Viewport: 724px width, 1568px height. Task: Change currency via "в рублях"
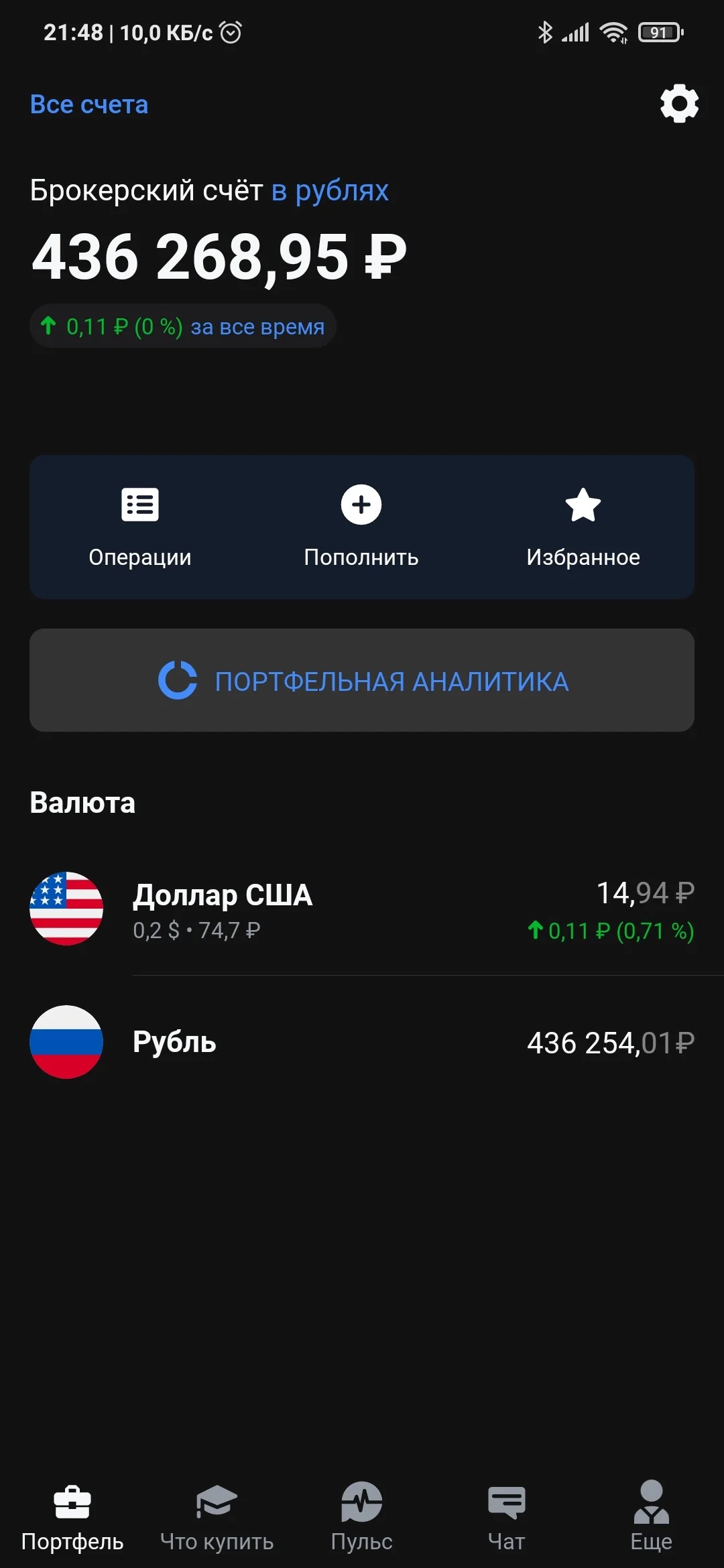[x=330, y=190]
